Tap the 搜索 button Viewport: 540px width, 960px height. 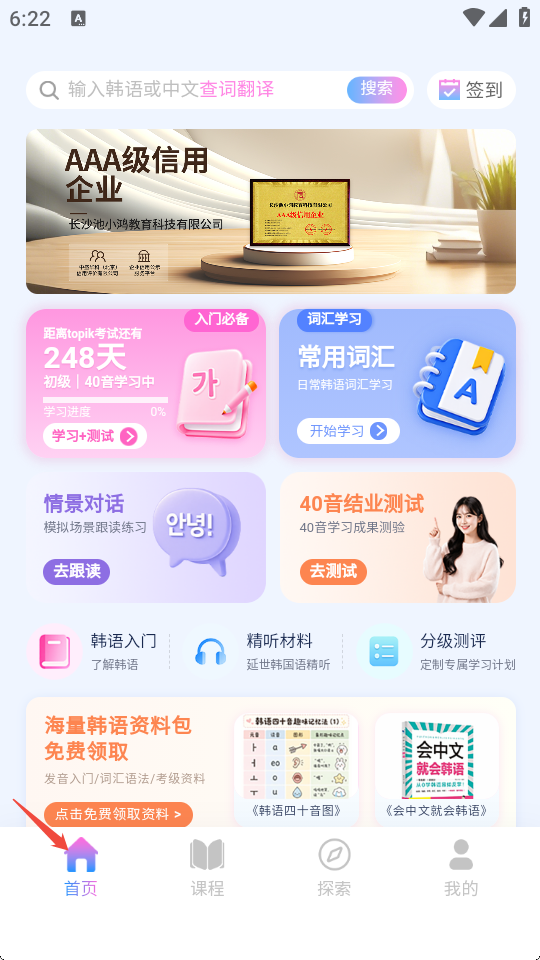377,90
